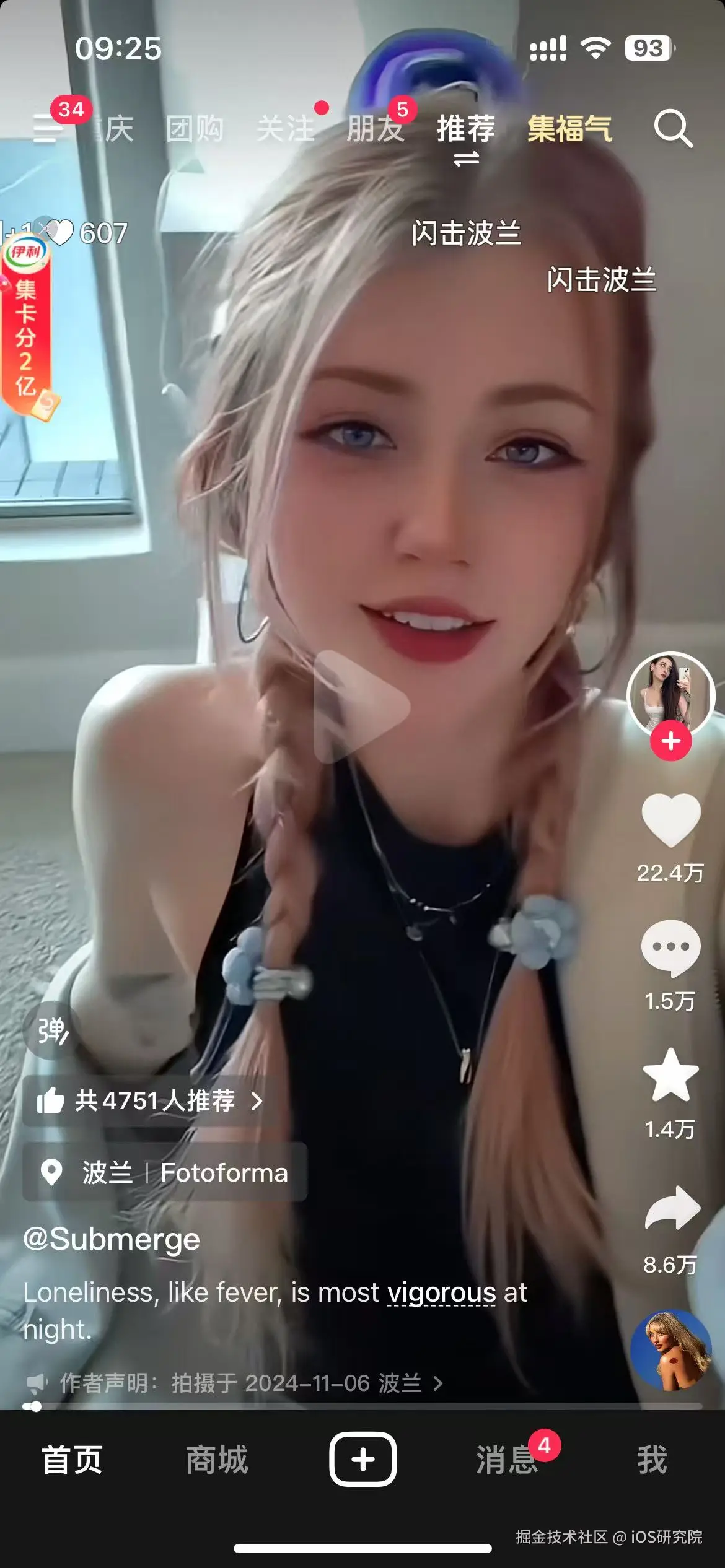Open the 消息 messages tab
Image resolution: width=725 pixels, height=1568 pixels.
click(x=507, y=1460)
